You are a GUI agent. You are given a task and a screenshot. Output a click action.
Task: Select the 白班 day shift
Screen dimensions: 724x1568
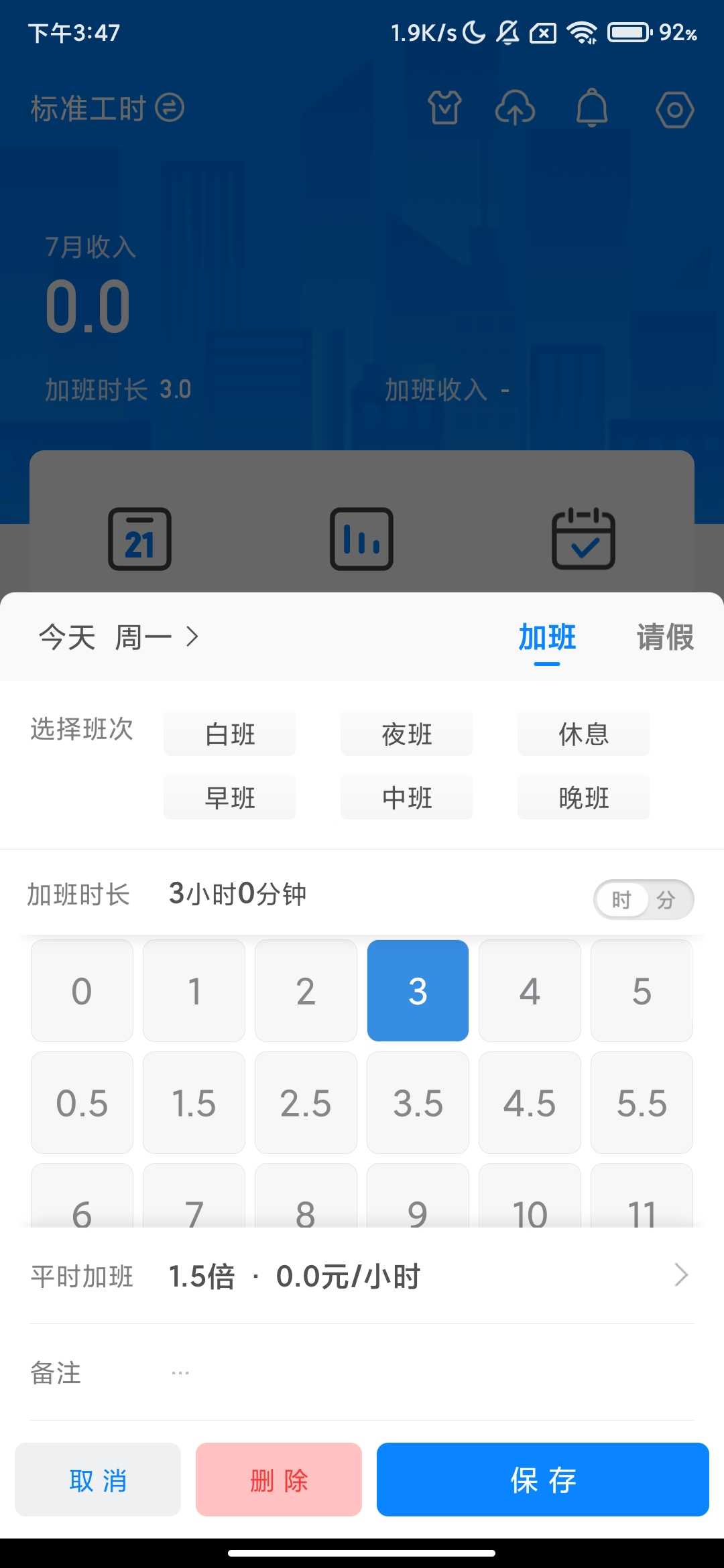click(229, 734)
